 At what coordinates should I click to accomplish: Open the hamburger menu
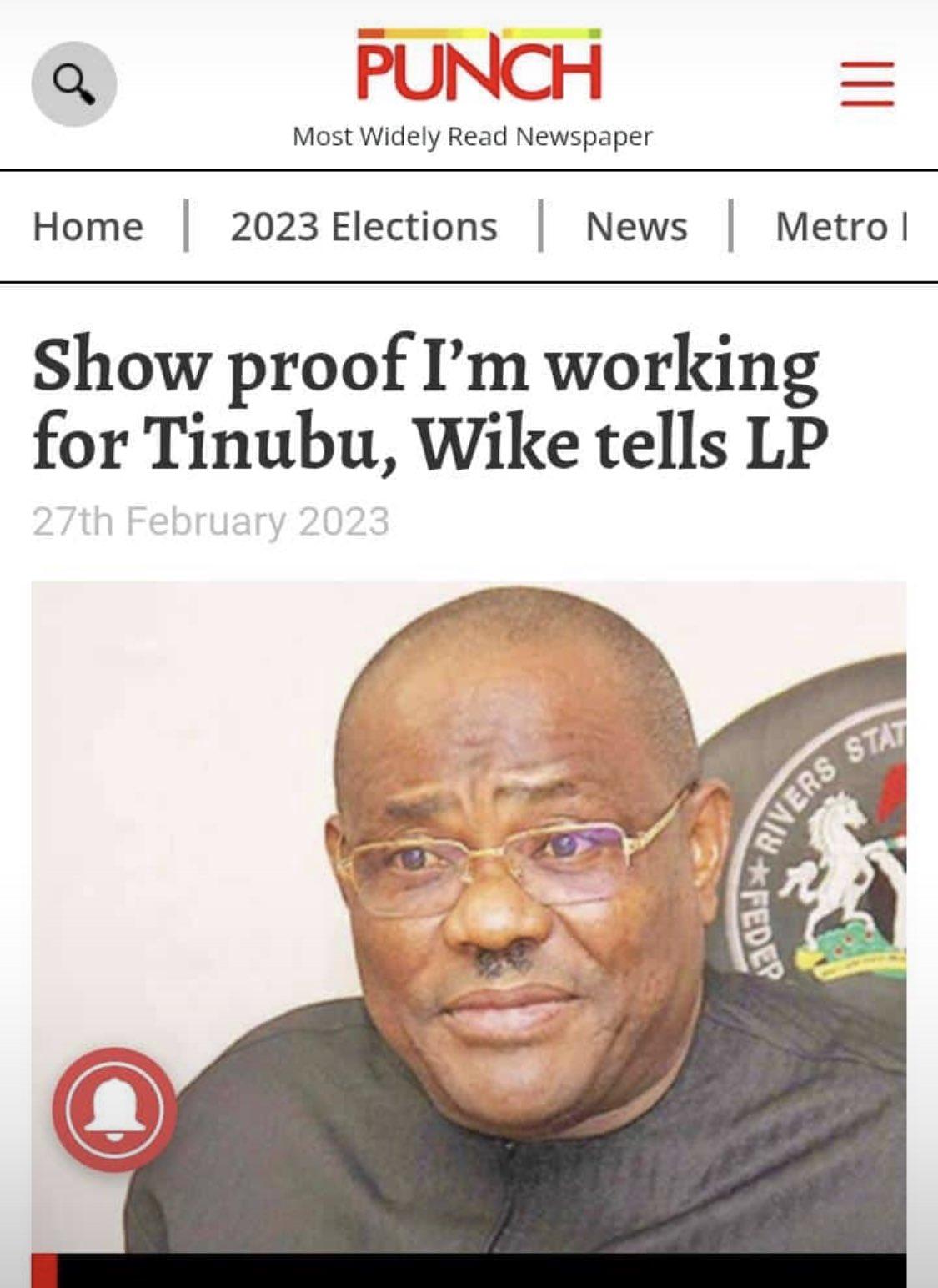(867, 84)
